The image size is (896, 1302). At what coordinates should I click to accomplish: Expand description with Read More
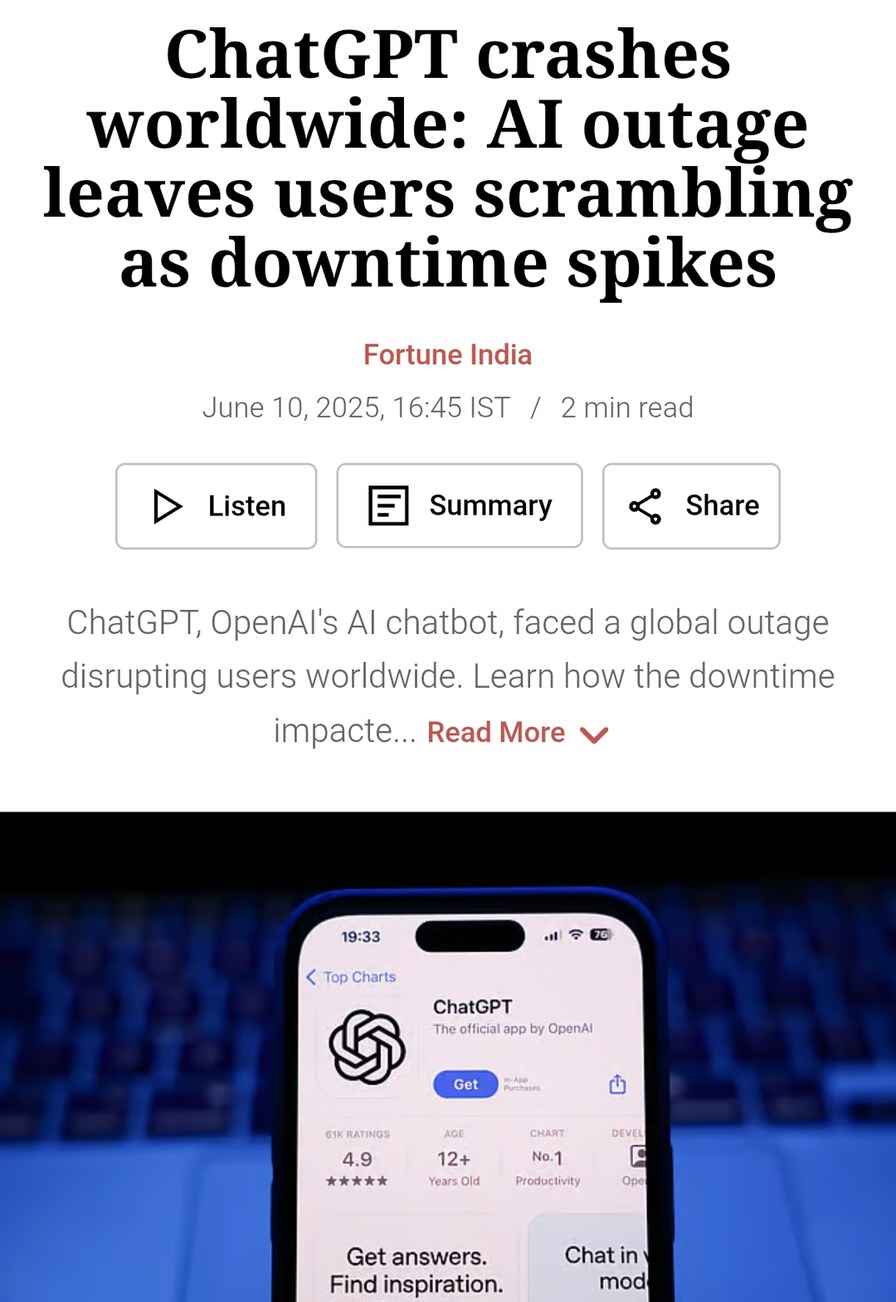516,733
